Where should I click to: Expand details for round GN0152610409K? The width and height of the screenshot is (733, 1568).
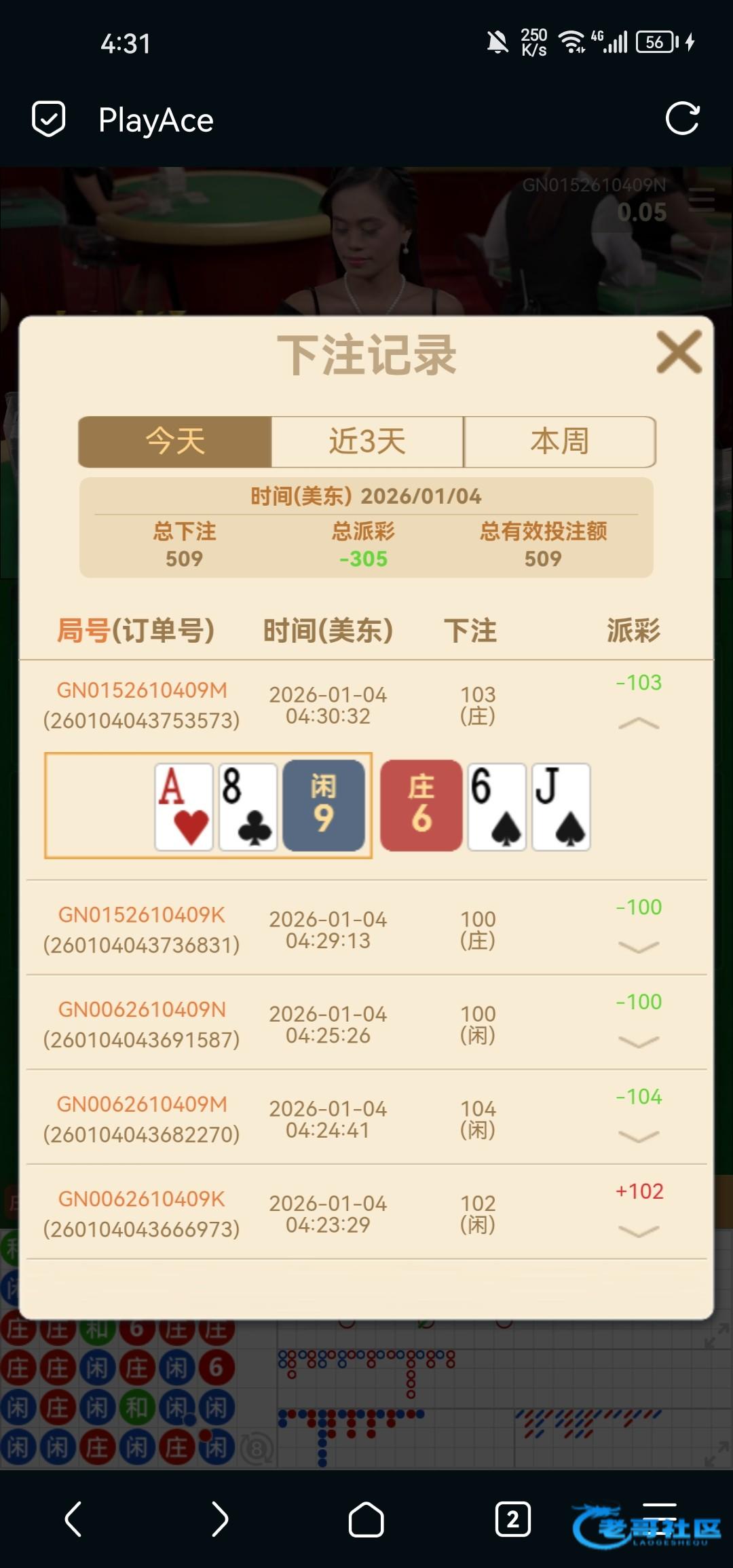coord(639,947)
